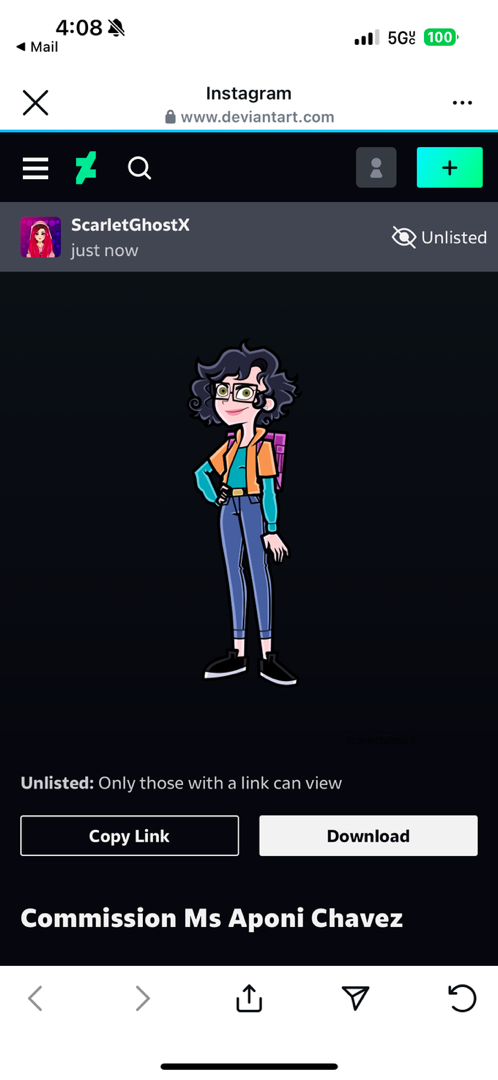Close the in-app browser

pos(35,103)
